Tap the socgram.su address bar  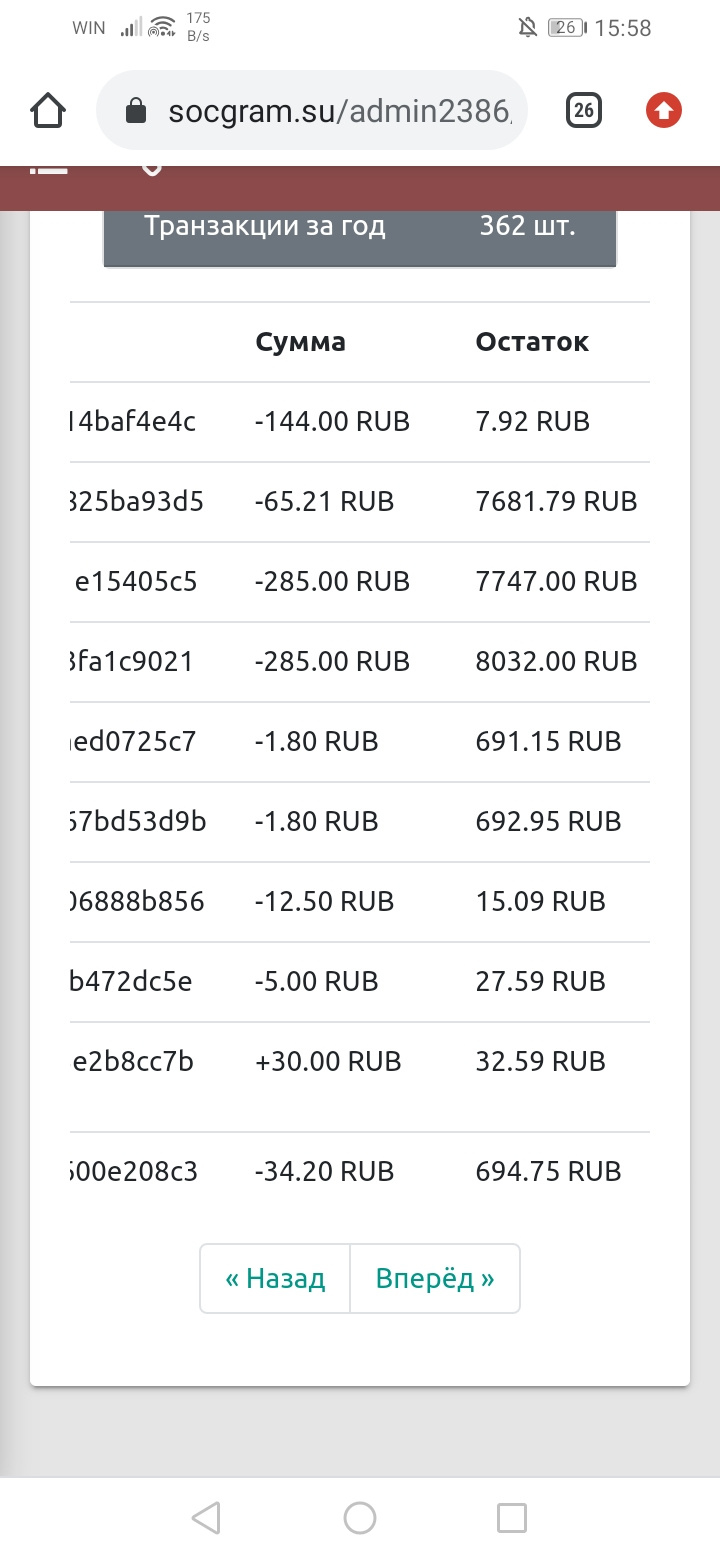pos(311,110)
